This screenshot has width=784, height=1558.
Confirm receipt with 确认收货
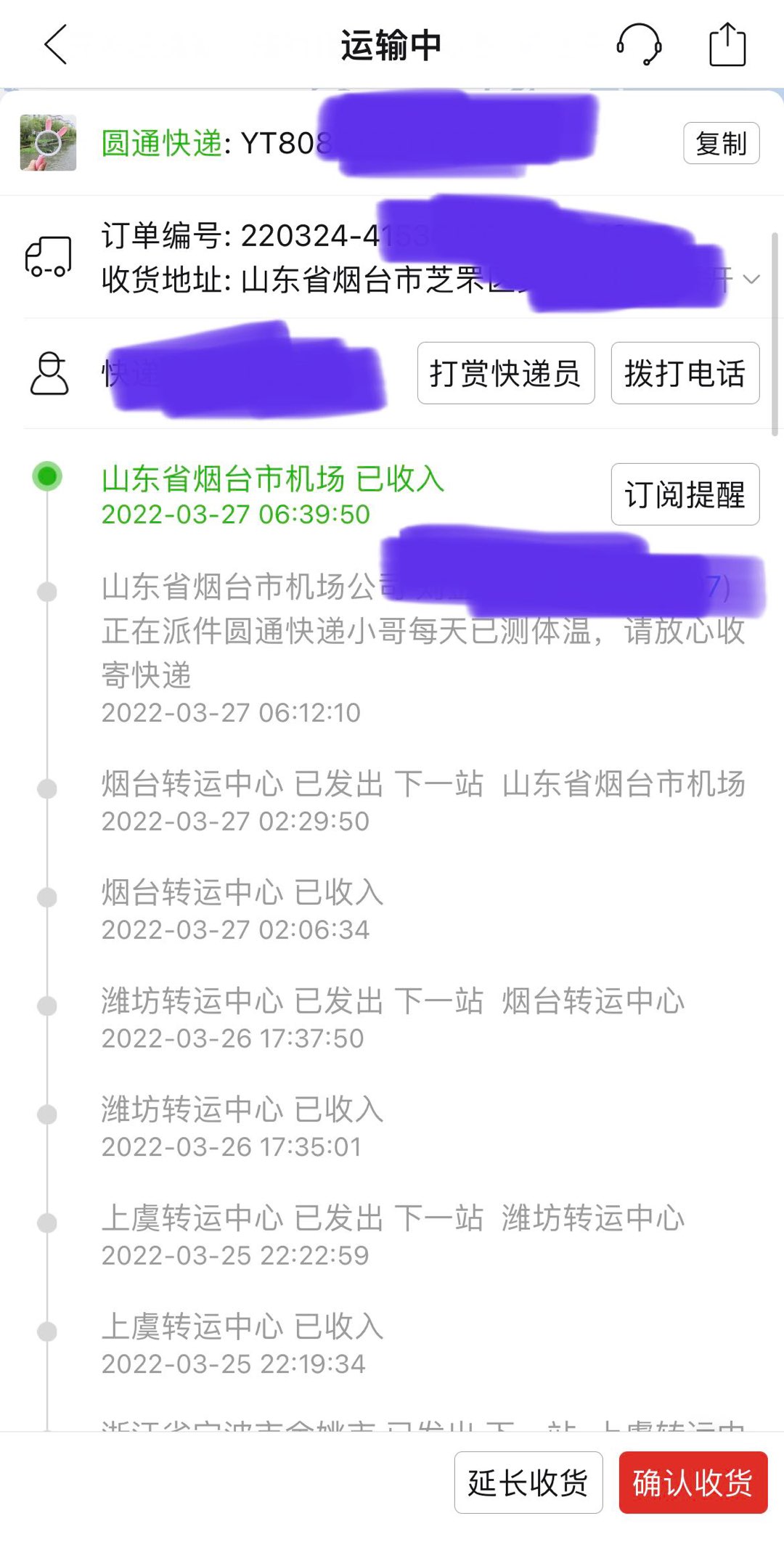pos(693,1482)
